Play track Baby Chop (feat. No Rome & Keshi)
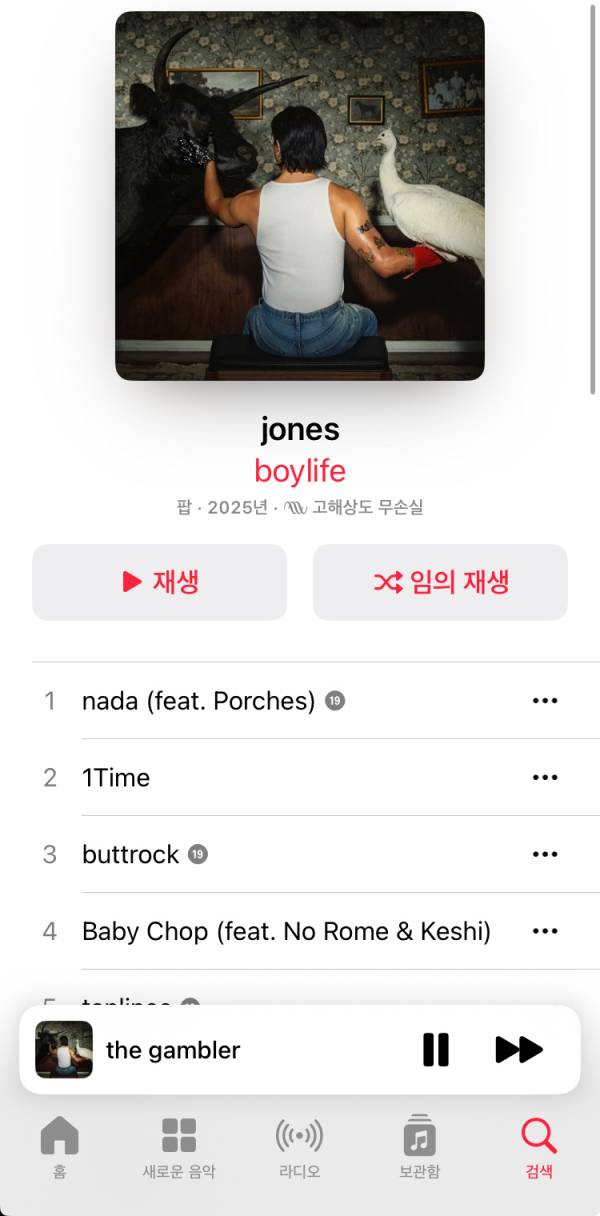 286,932
